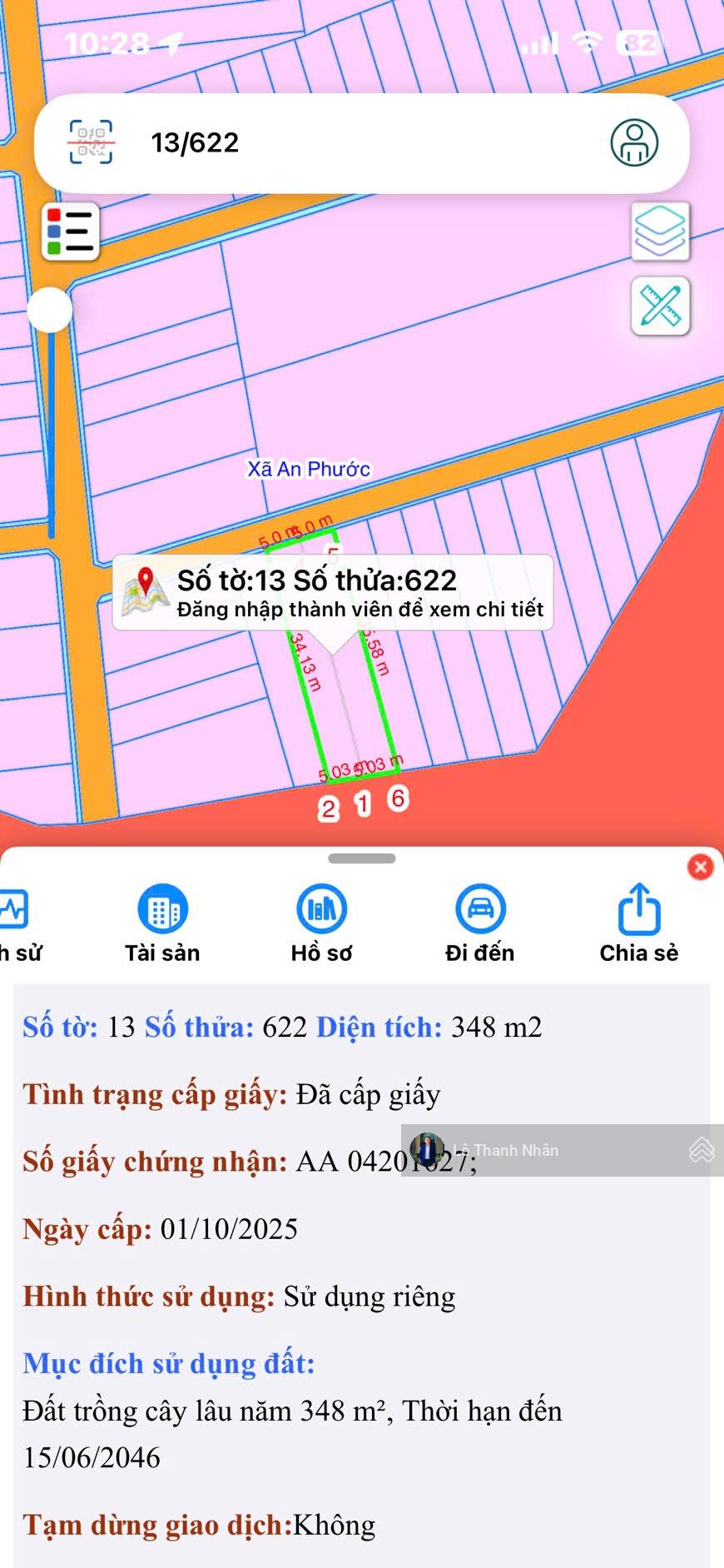724x1568 pixels.
Task: Select the measurement ruler tool
Action: click(659, 306)
